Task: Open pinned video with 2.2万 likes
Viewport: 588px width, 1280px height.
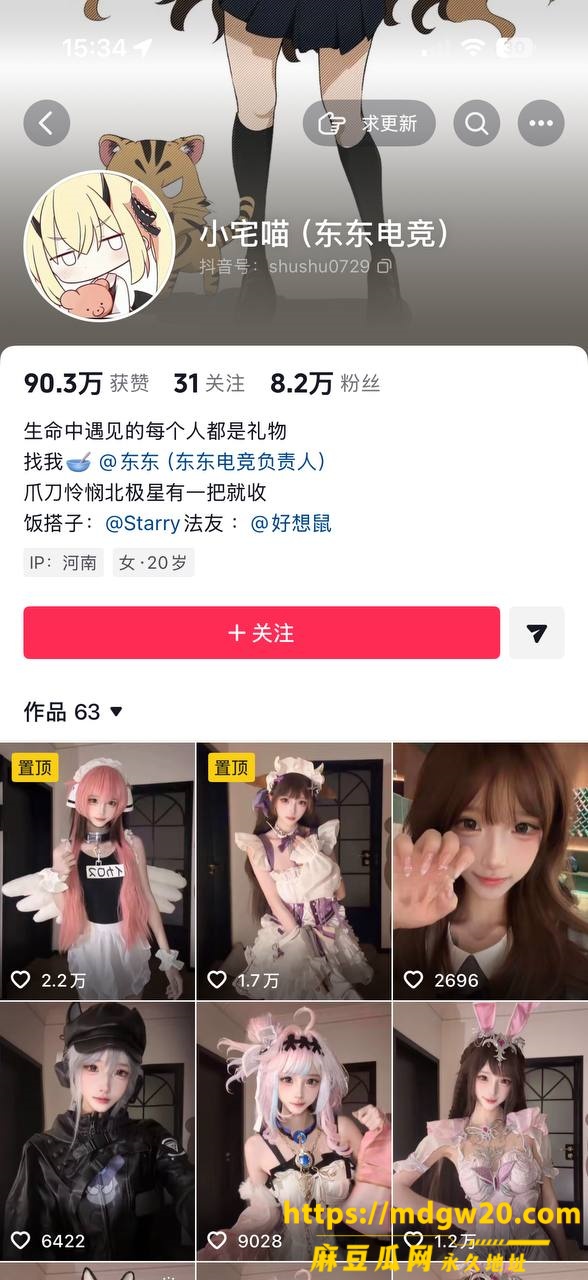Action: click(x=97, y=871)
